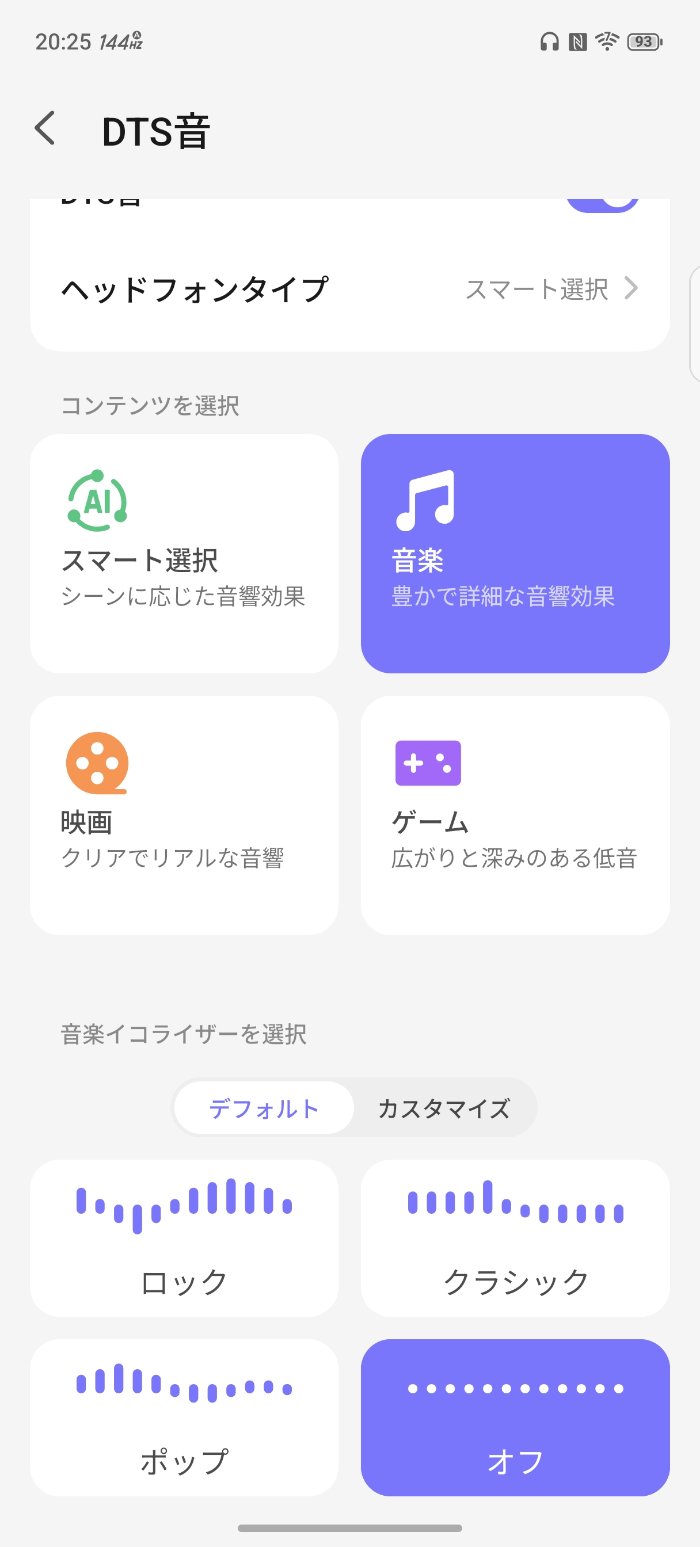Apply the クラシック equalizer preset

pyautogui.click(x=515, y=1238)
